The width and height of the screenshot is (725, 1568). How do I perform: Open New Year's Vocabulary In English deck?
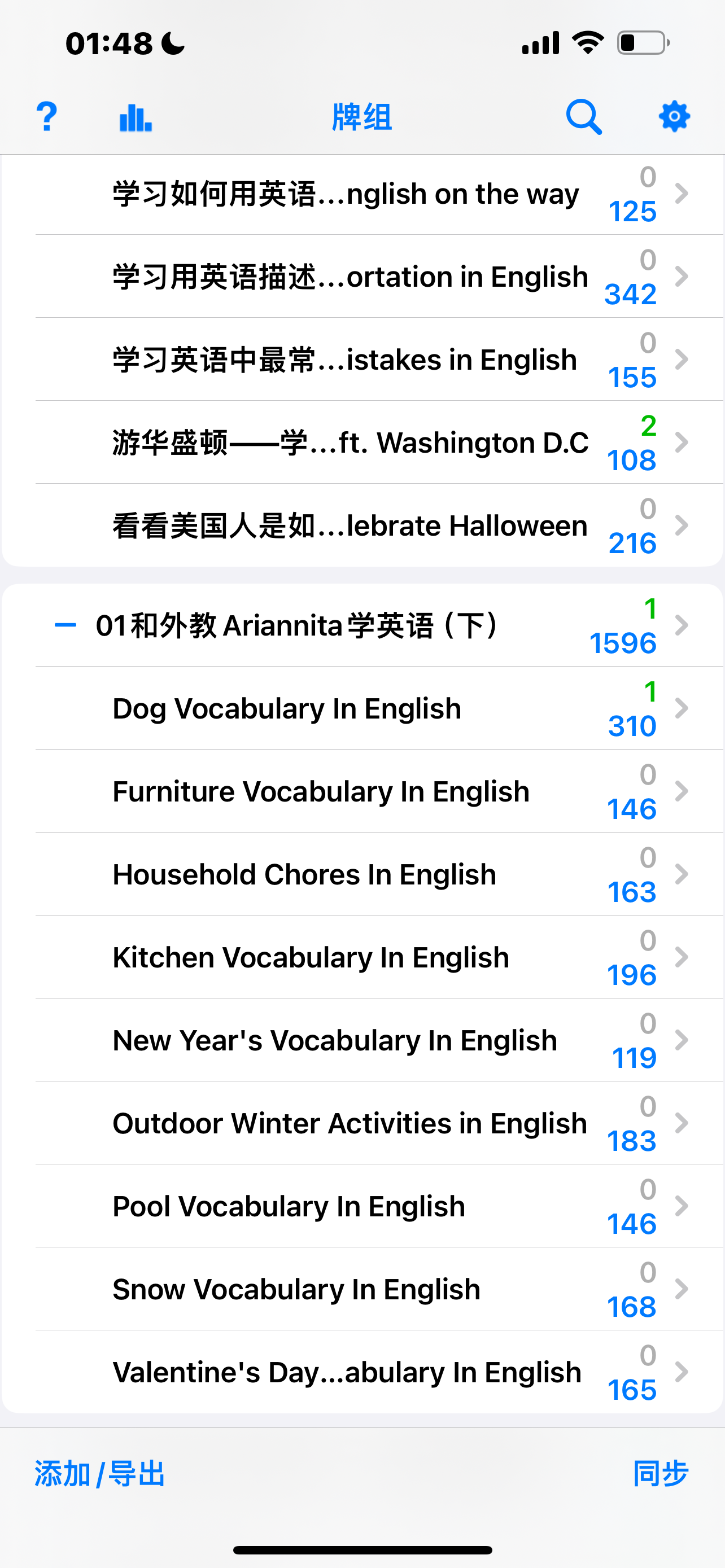point(335,1040)
